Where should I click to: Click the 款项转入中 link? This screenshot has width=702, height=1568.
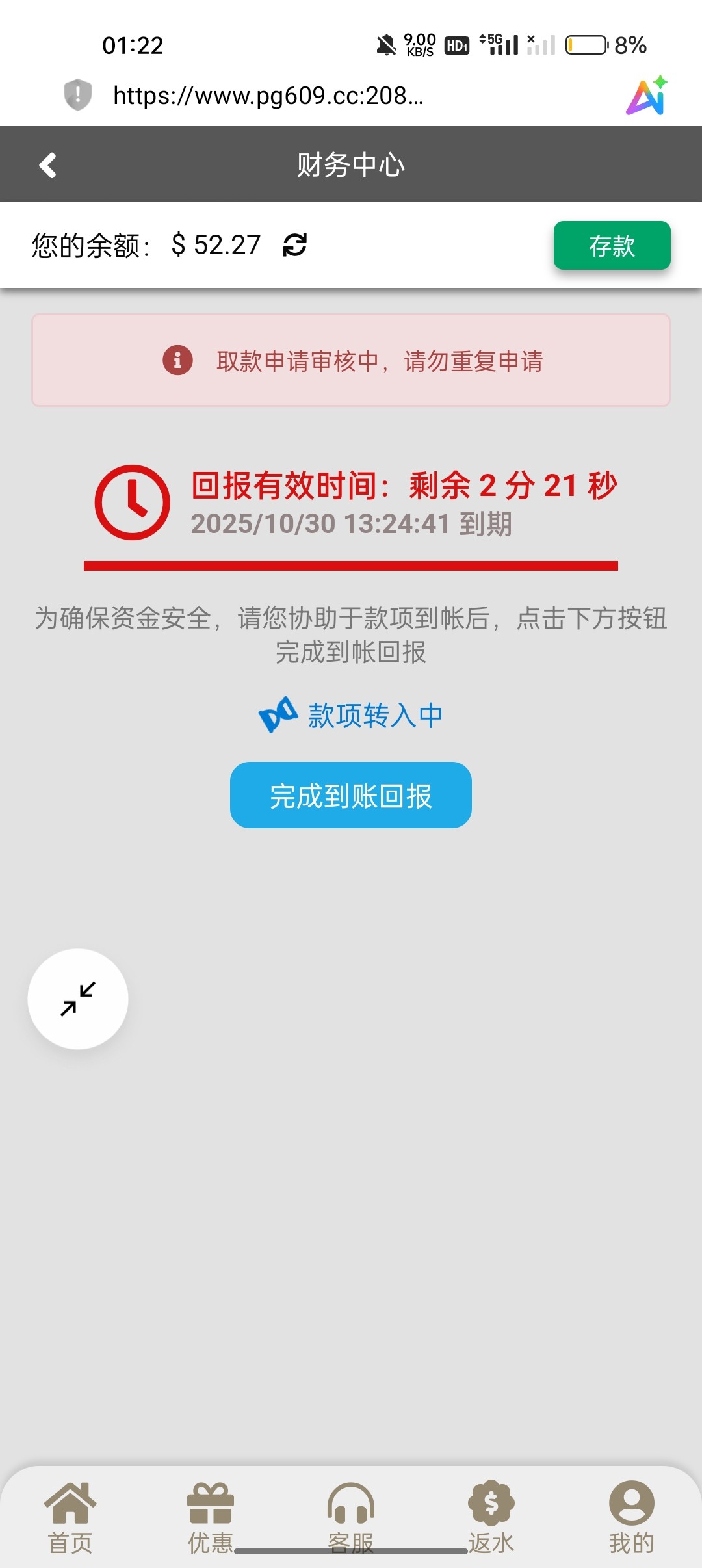376,715
